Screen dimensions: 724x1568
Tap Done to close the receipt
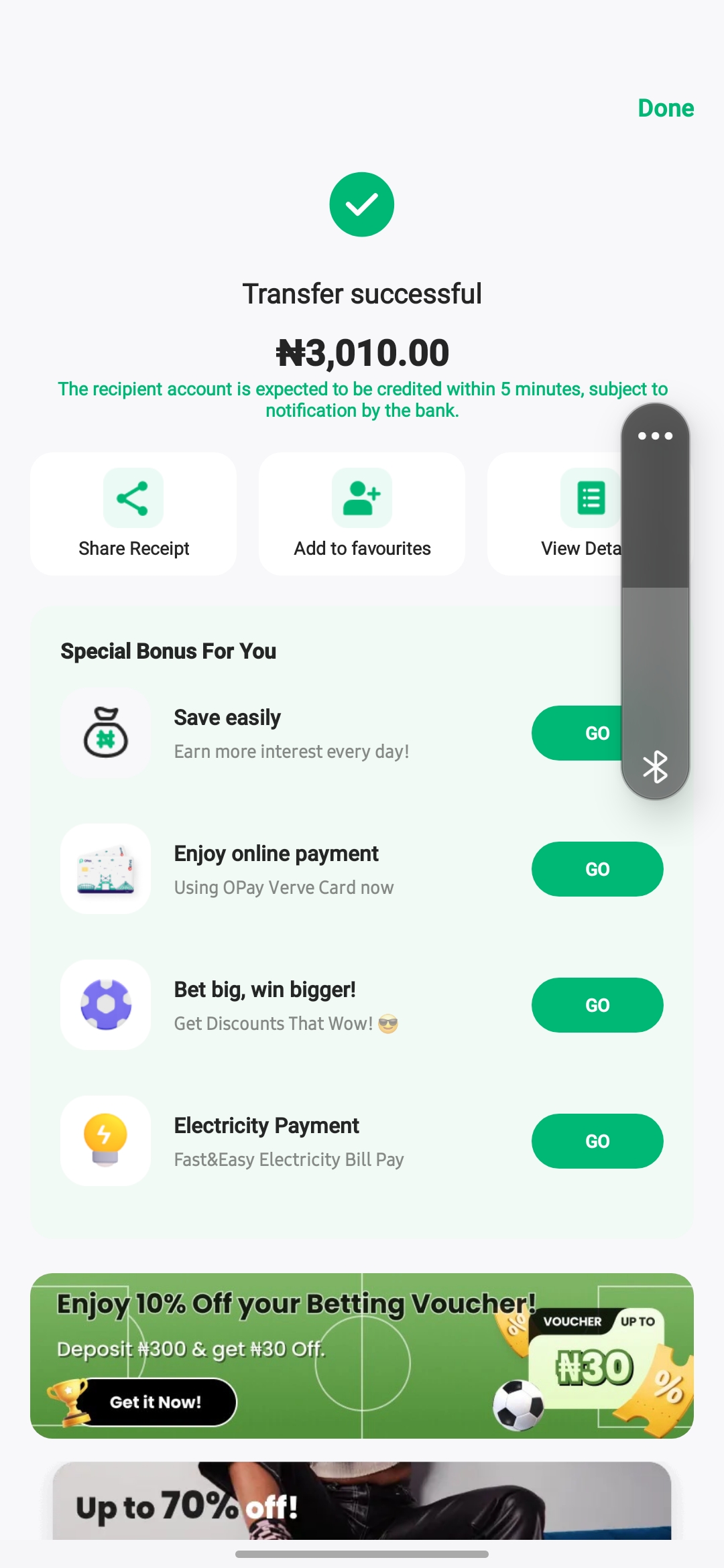click(665, 109)
